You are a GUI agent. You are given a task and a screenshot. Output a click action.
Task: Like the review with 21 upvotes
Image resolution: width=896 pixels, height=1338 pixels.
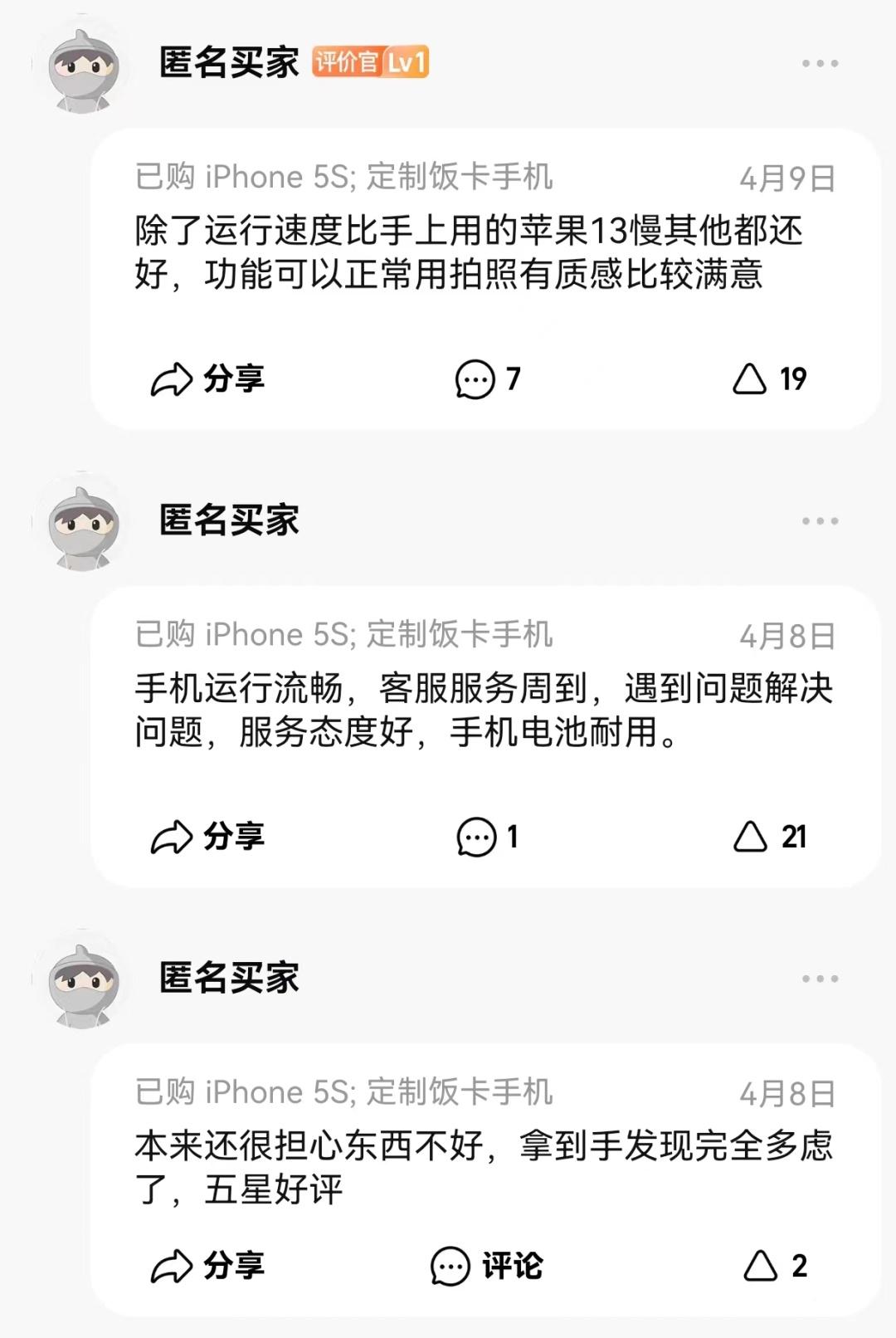click(769, 837)
